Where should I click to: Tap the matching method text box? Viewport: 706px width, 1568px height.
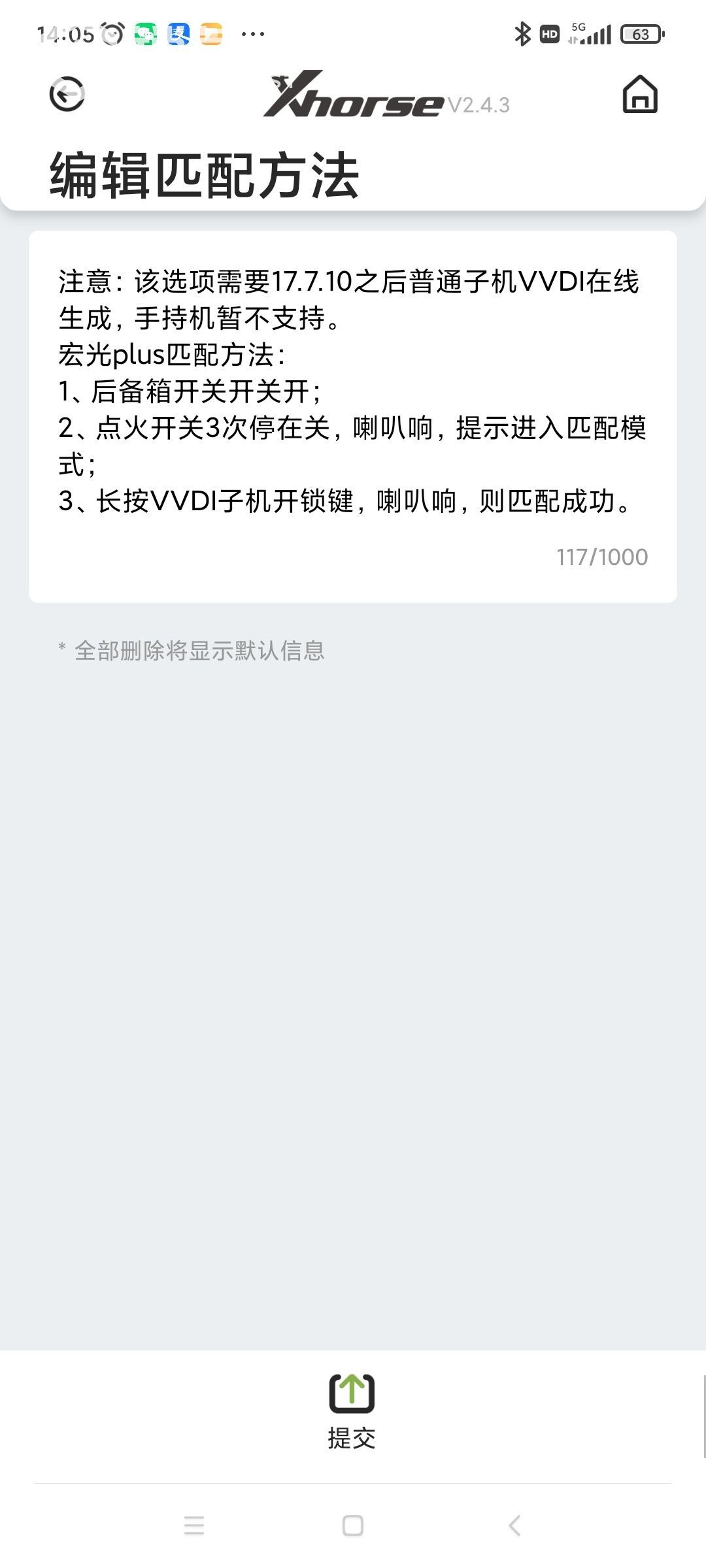353,392
